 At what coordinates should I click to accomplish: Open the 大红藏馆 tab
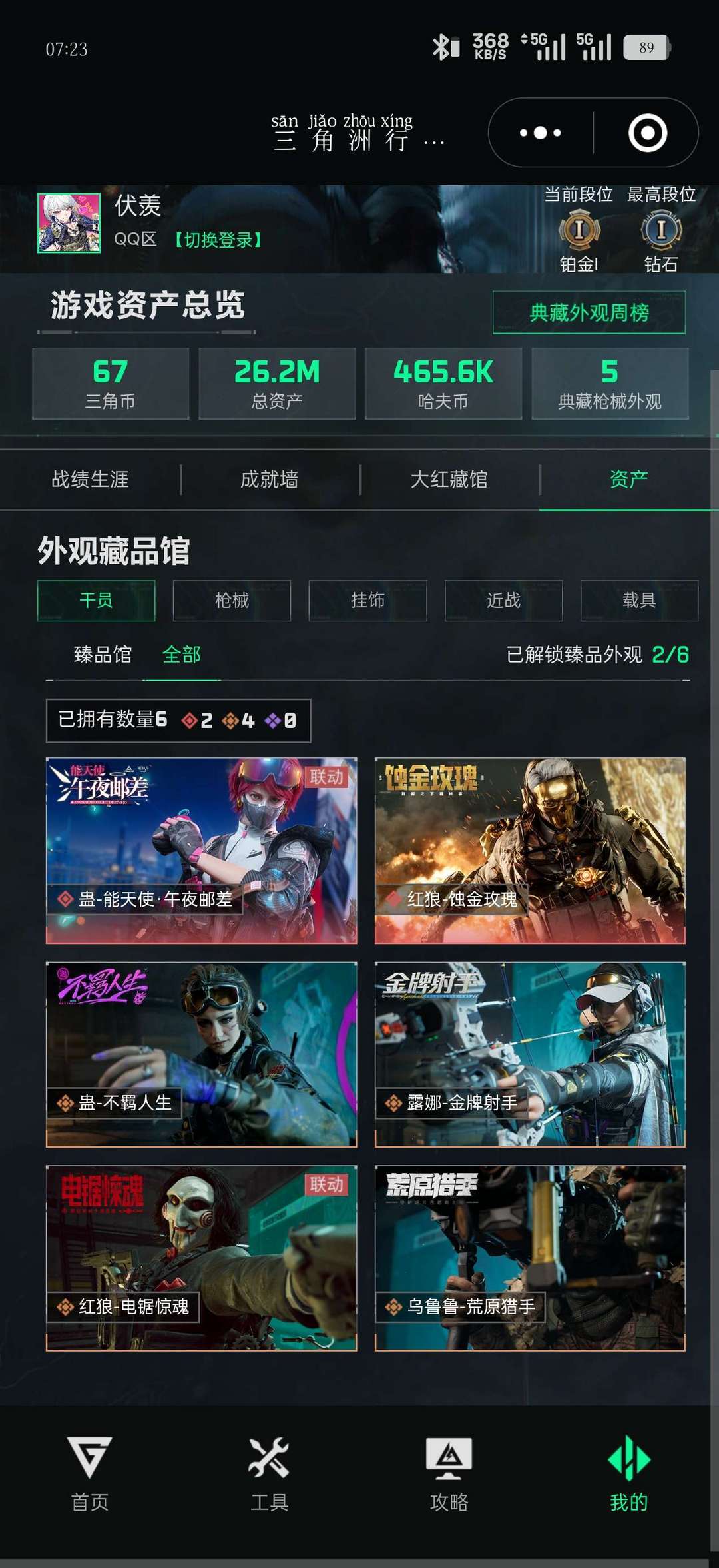tap(449, 479)
